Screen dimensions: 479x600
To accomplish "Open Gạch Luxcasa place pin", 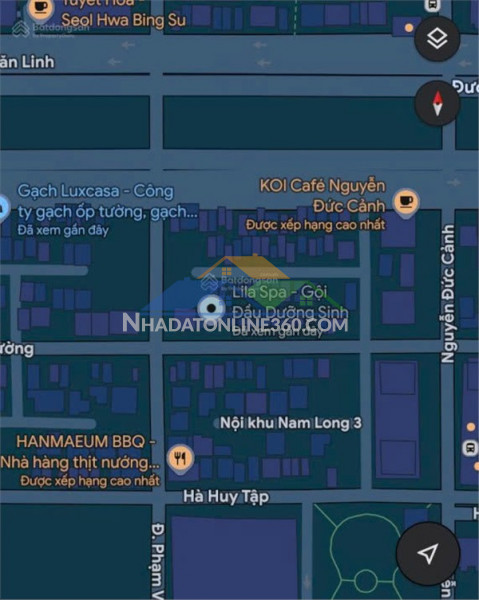I will click(x=3, y=208).
